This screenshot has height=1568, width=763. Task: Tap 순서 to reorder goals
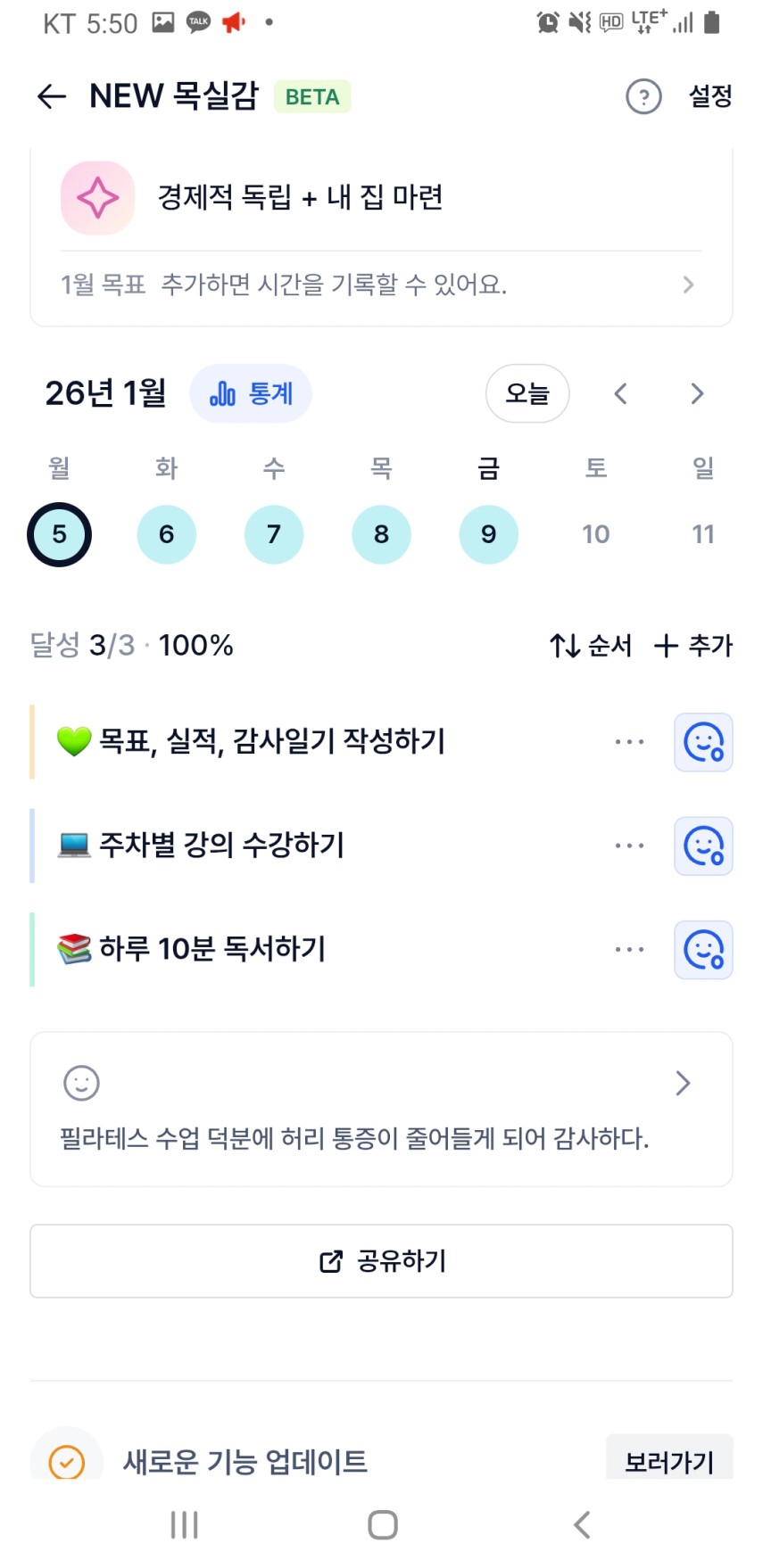click(x=591, y=645)
